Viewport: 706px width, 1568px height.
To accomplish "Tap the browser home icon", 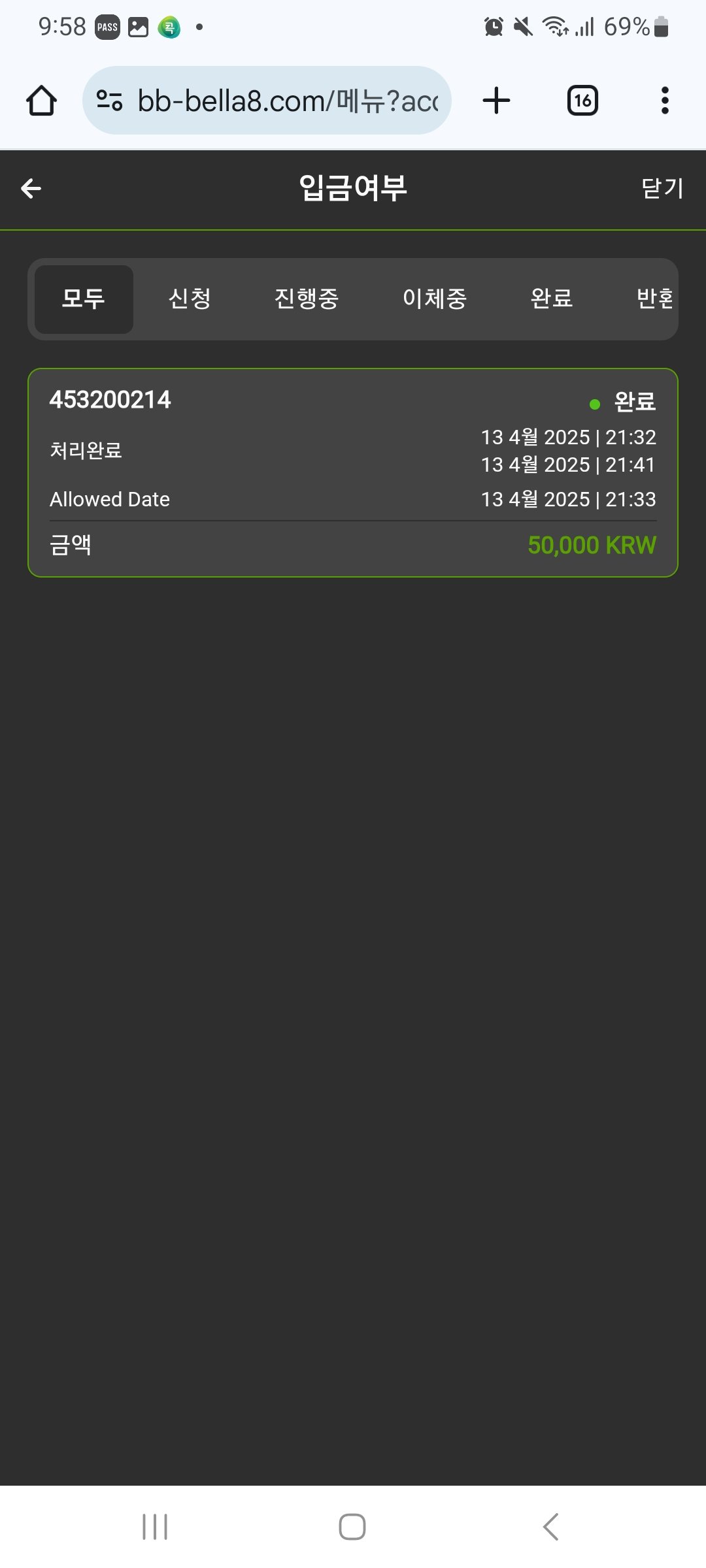I will pyautogui.click(x=41, y=101).
